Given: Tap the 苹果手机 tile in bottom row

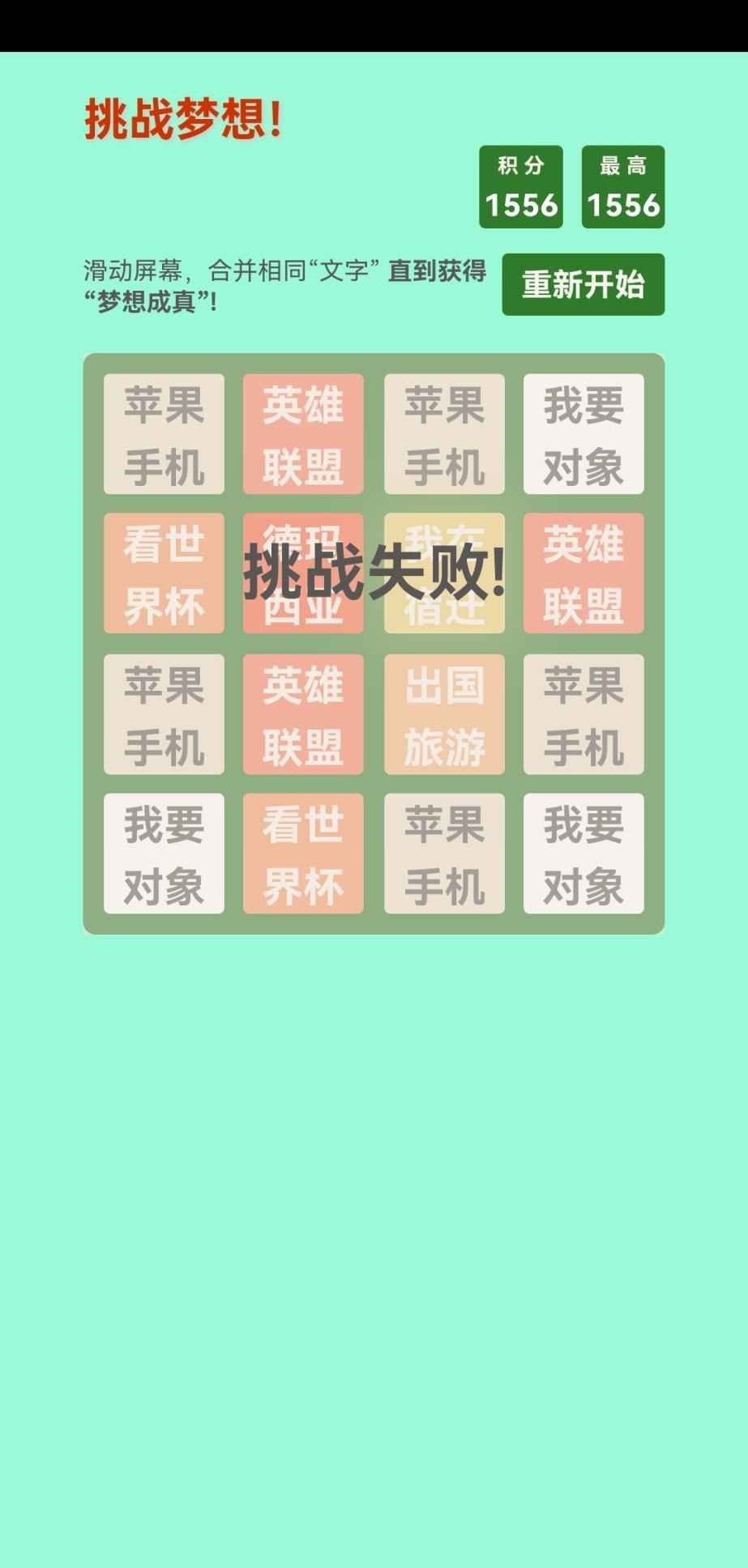Looking at the screenshot, I should [444, 854].
